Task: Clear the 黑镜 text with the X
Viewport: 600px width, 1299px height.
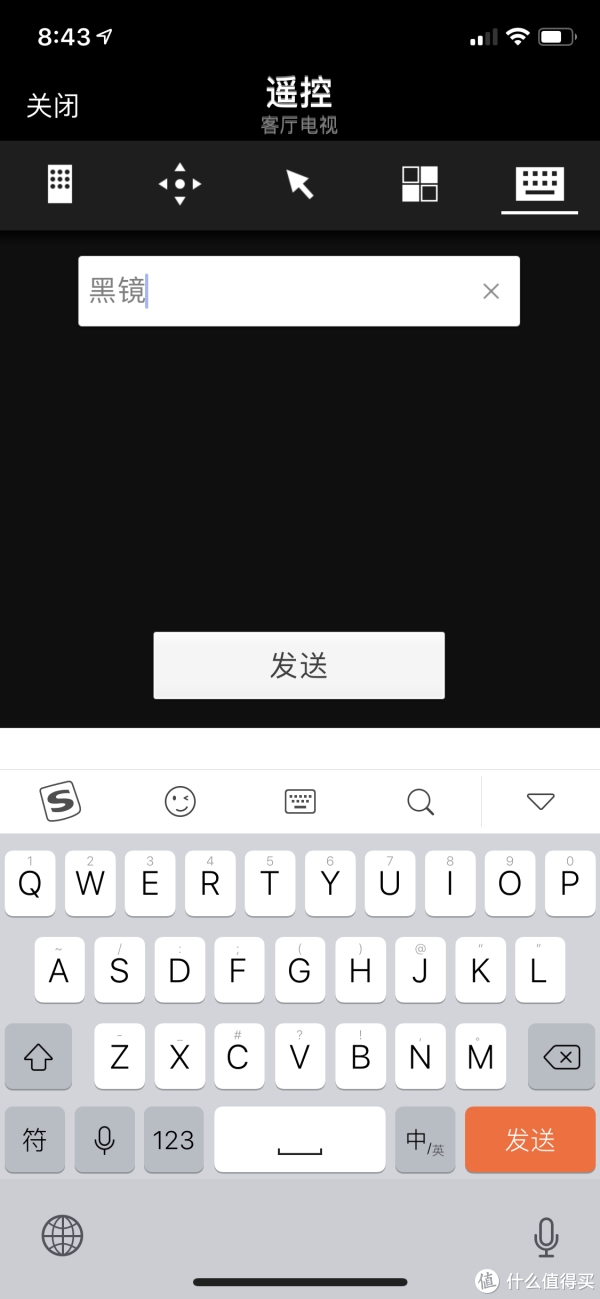Action: pyautogui.click(x=491, y=291)
